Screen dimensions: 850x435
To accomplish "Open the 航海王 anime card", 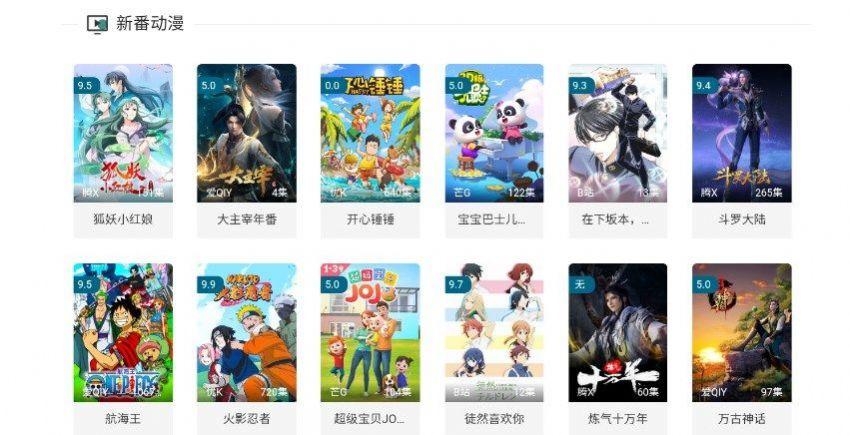I will point(123,333).
